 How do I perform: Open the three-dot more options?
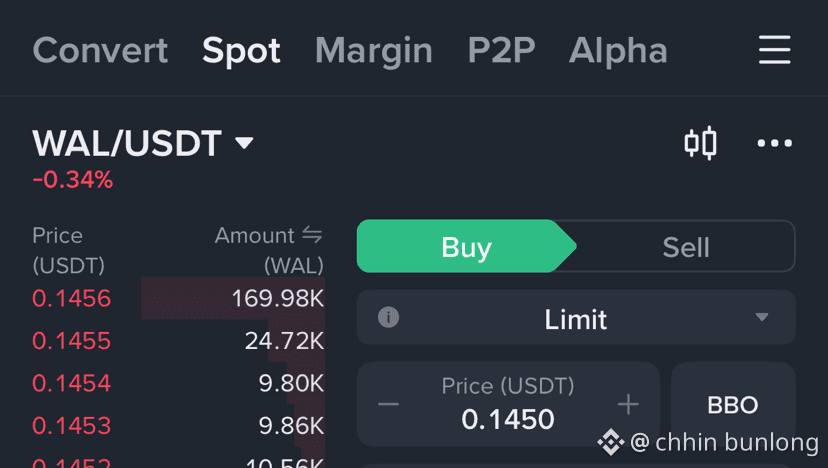pos(774,144)
